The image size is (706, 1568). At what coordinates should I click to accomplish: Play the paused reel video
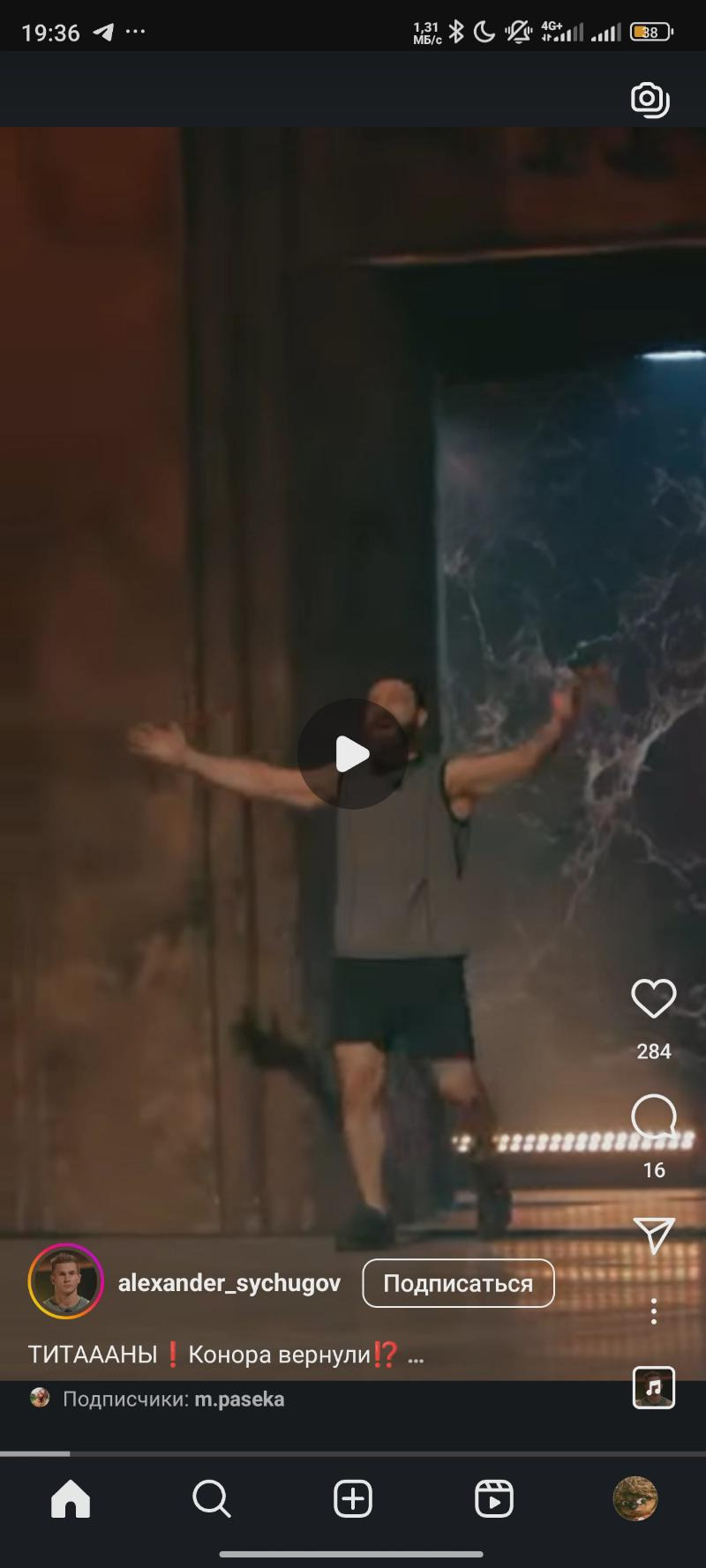click(352, 754)
